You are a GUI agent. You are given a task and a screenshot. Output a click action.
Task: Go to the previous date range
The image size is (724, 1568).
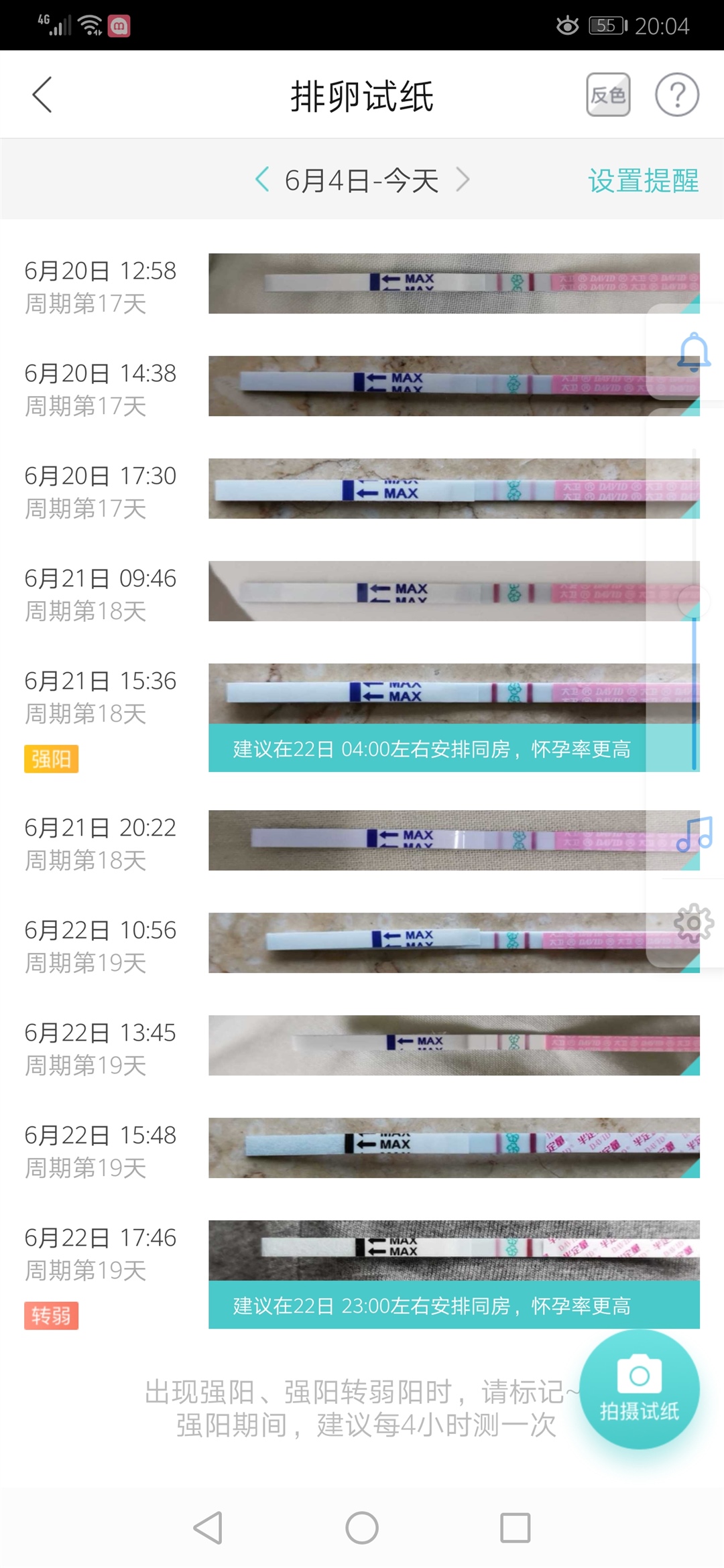click(262, 180)
